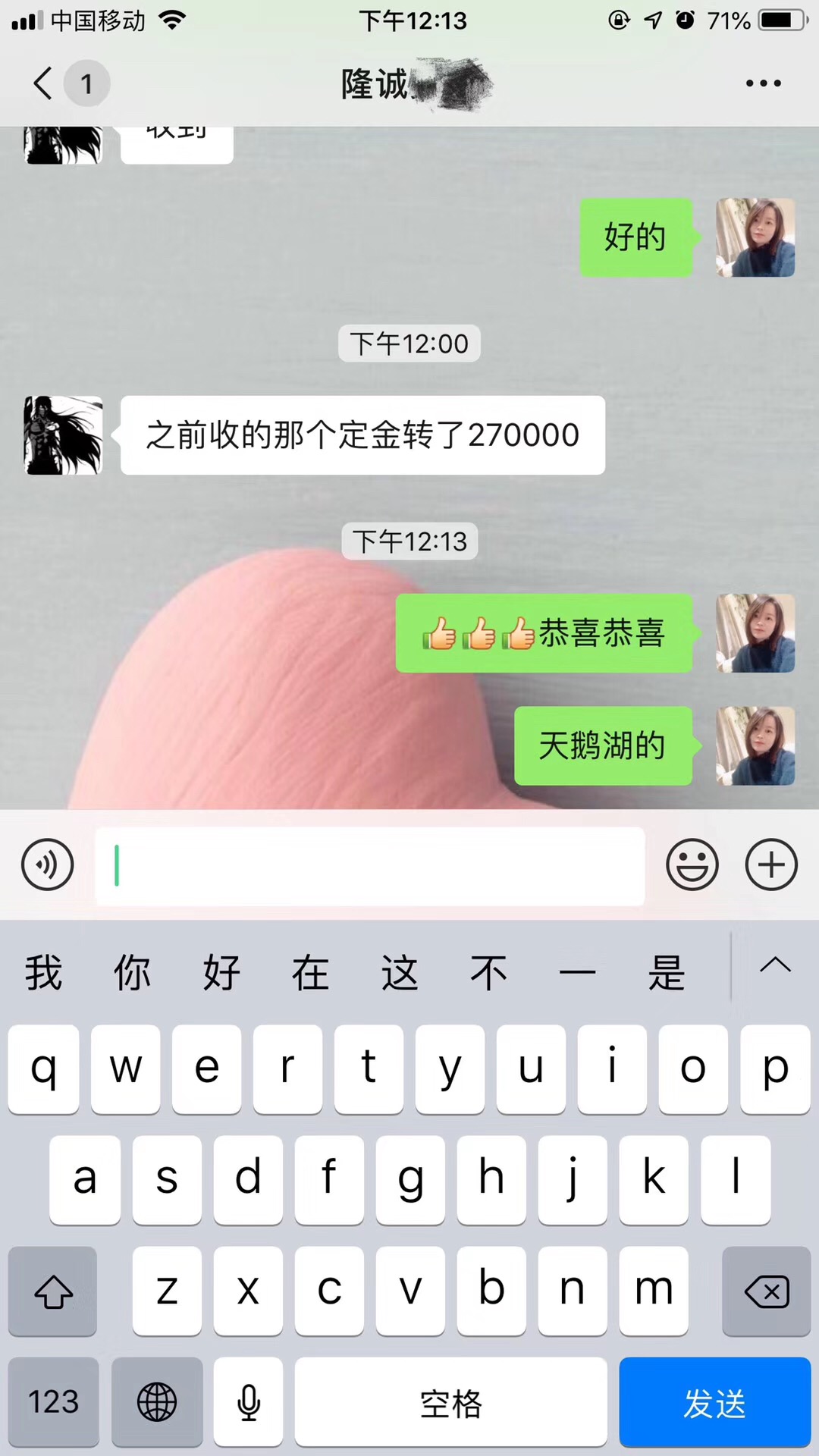
Task: Open my avatar beside 天鹅湖的 message
Action: (755, 746)
